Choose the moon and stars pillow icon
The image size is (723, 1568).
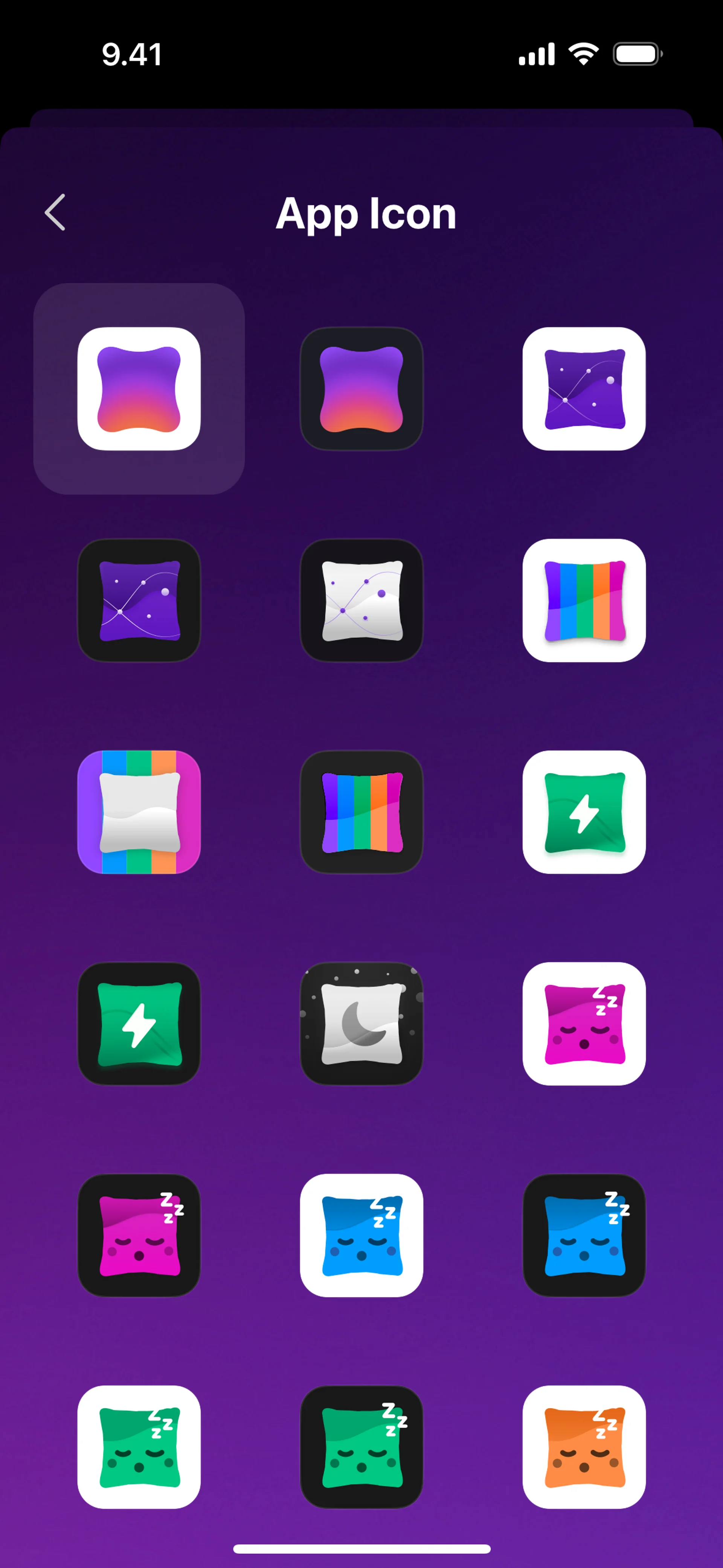pyautogui.click(x=361, y=1023)
